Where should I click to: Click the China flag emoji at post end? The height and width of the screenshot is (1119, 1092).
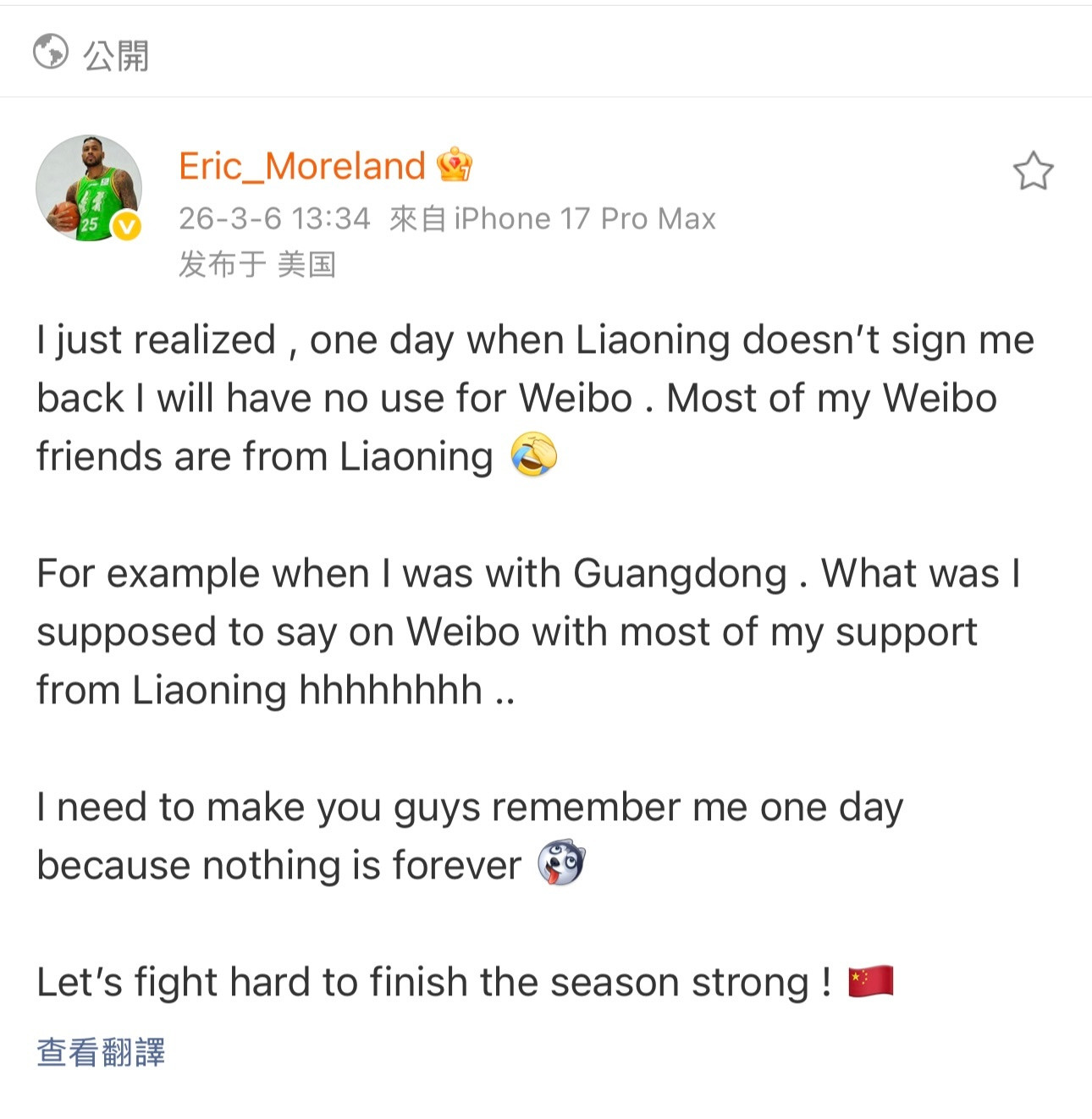pos(870,981)
